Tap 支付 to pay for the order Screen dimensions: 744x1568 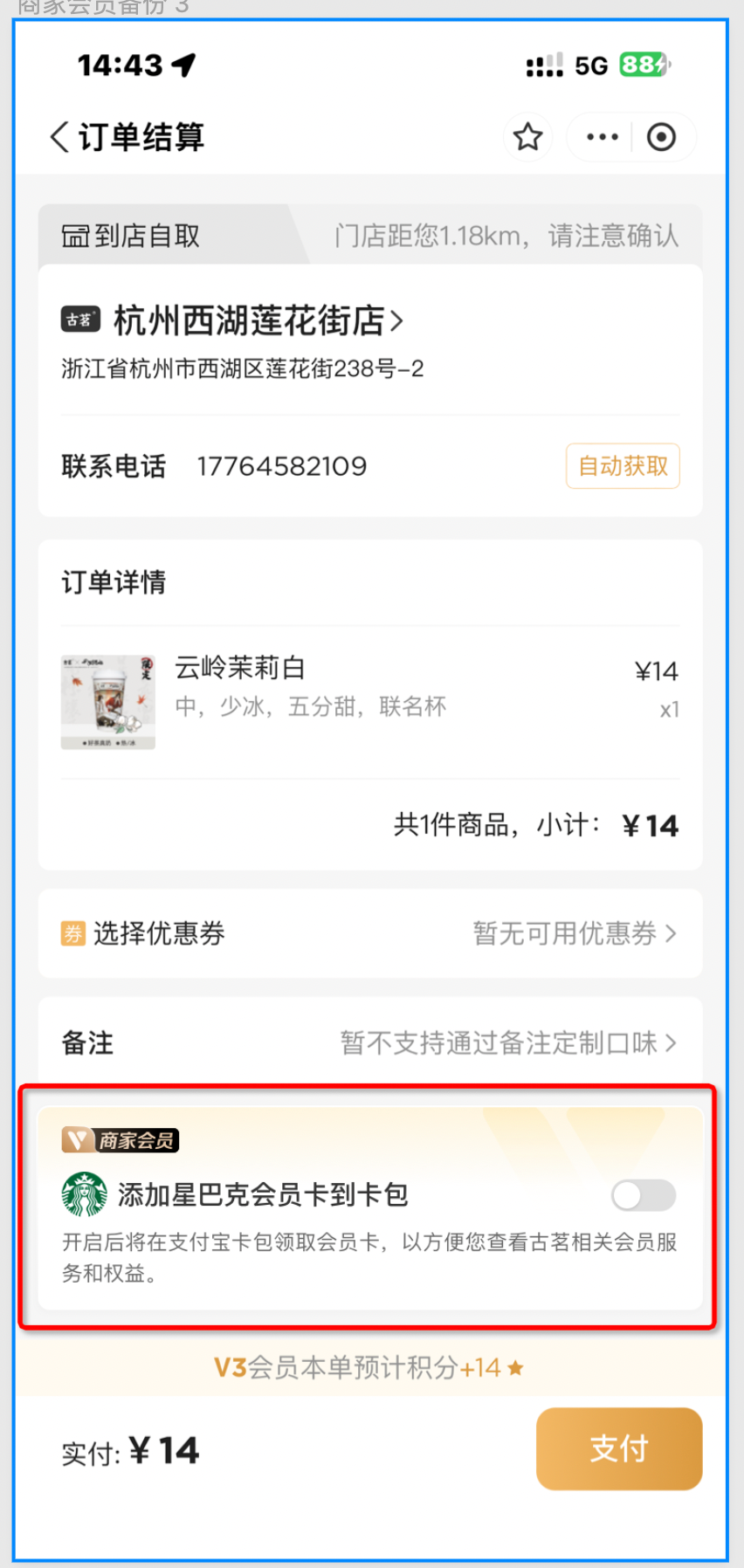tap(619, 1448)
